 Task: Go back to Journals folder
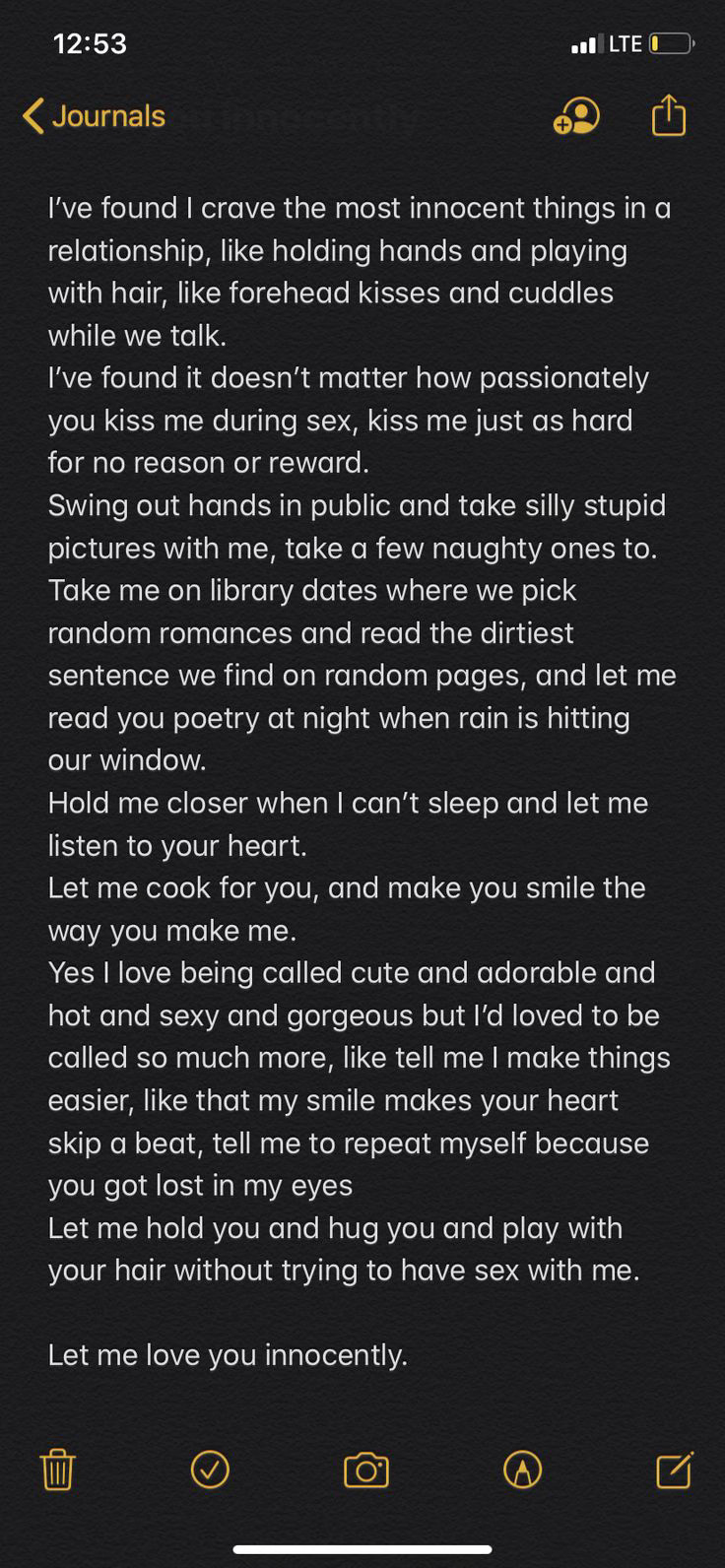[94, 116]
